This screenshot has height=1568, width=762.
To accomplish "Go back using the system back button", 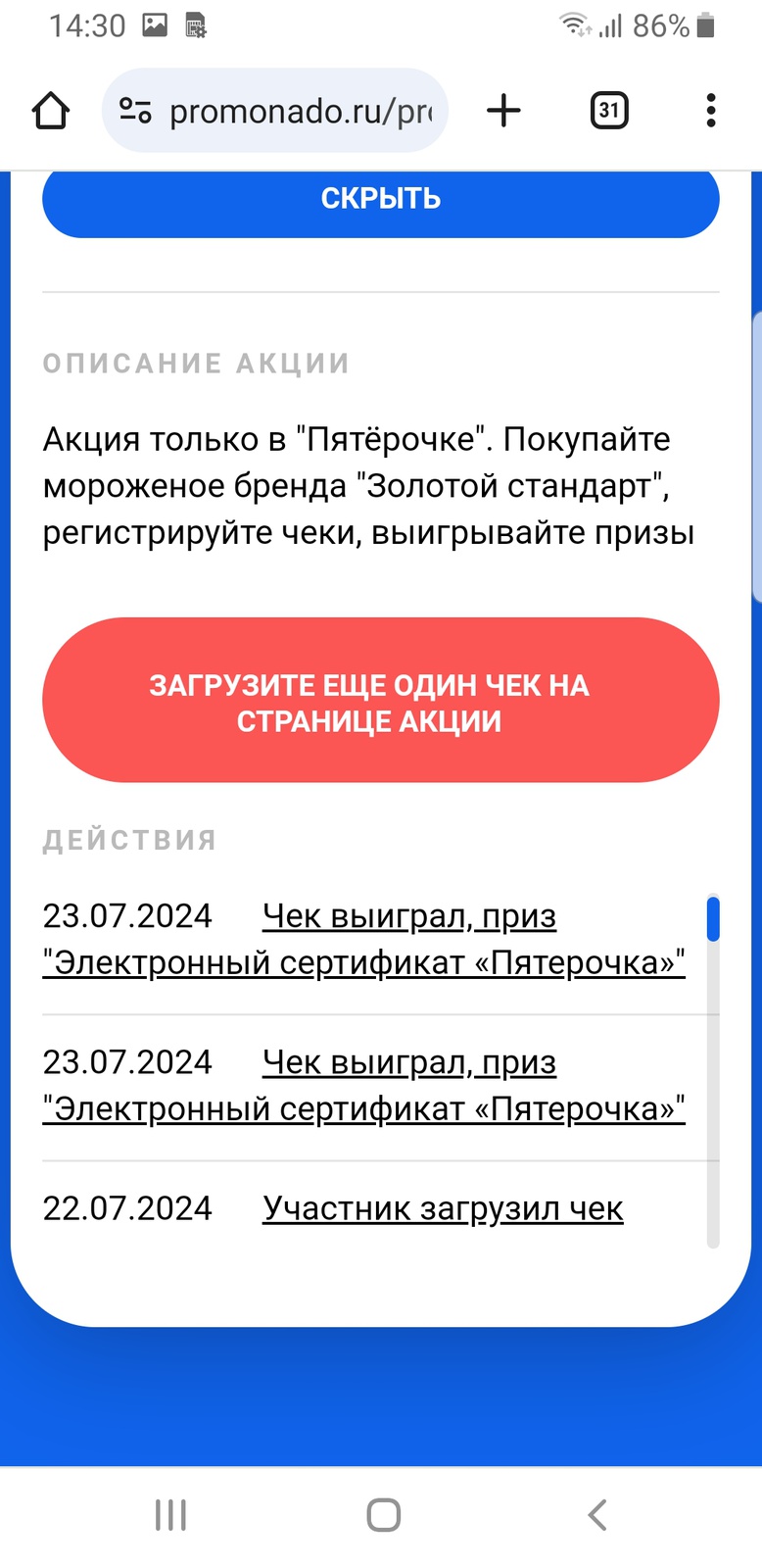I will click(597, 1515).
